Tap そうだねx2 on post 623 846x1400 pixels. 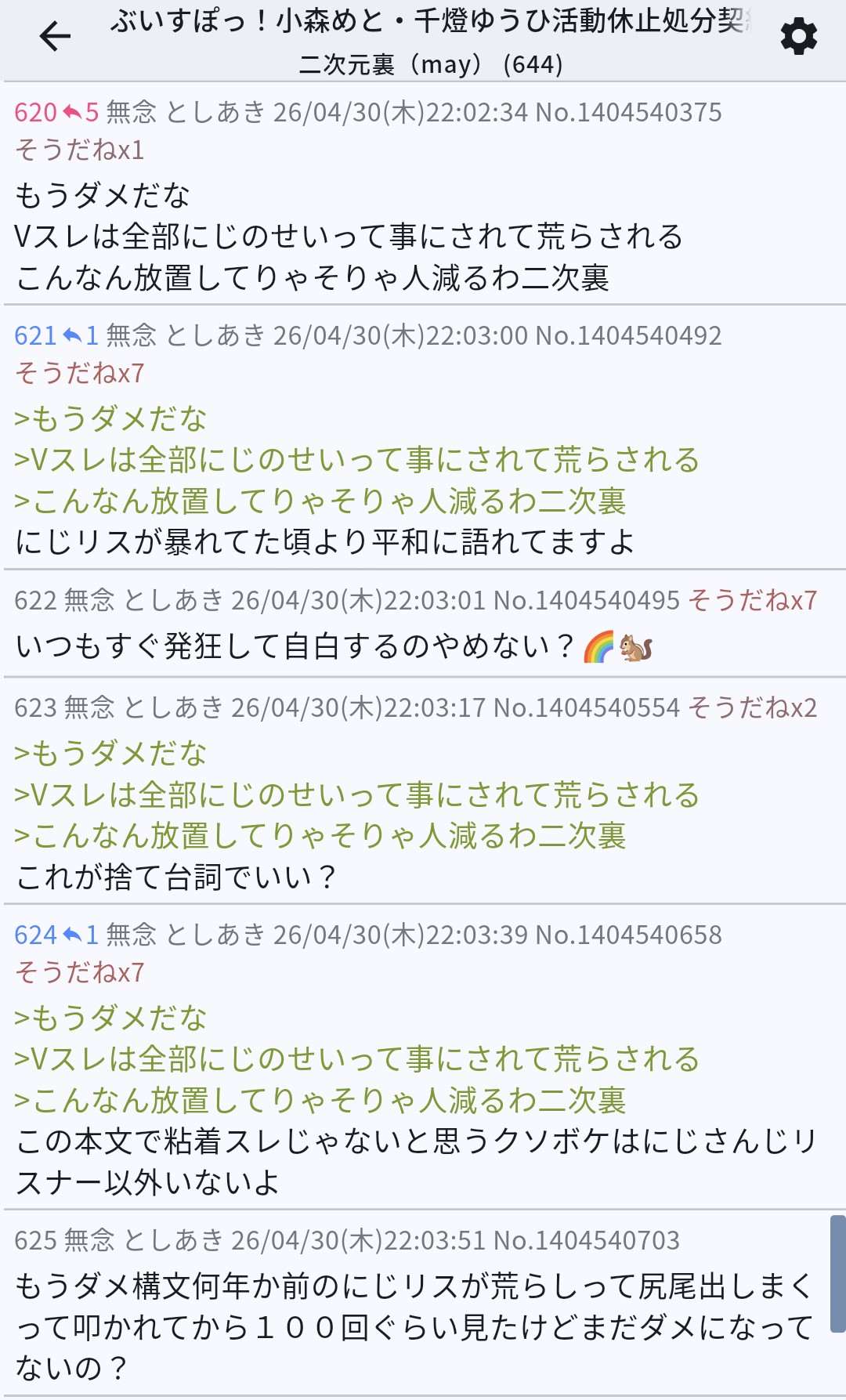(x=752, y=708)
